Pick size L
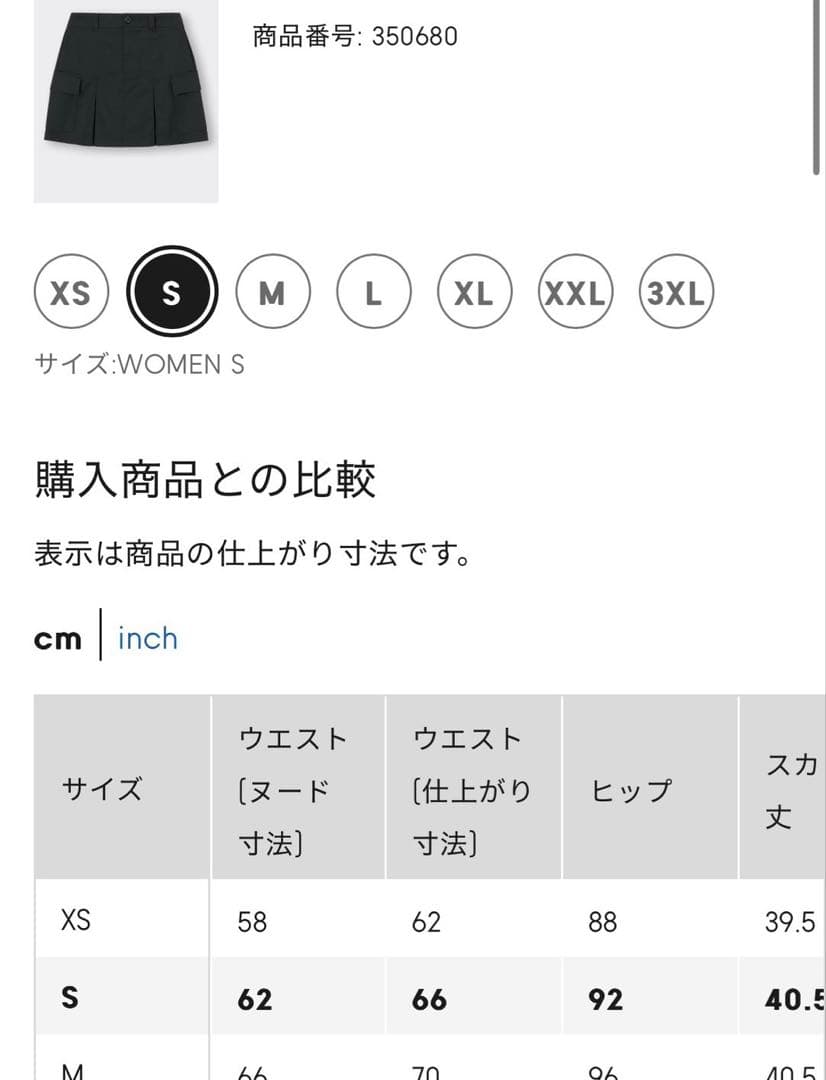 point(374,291)
